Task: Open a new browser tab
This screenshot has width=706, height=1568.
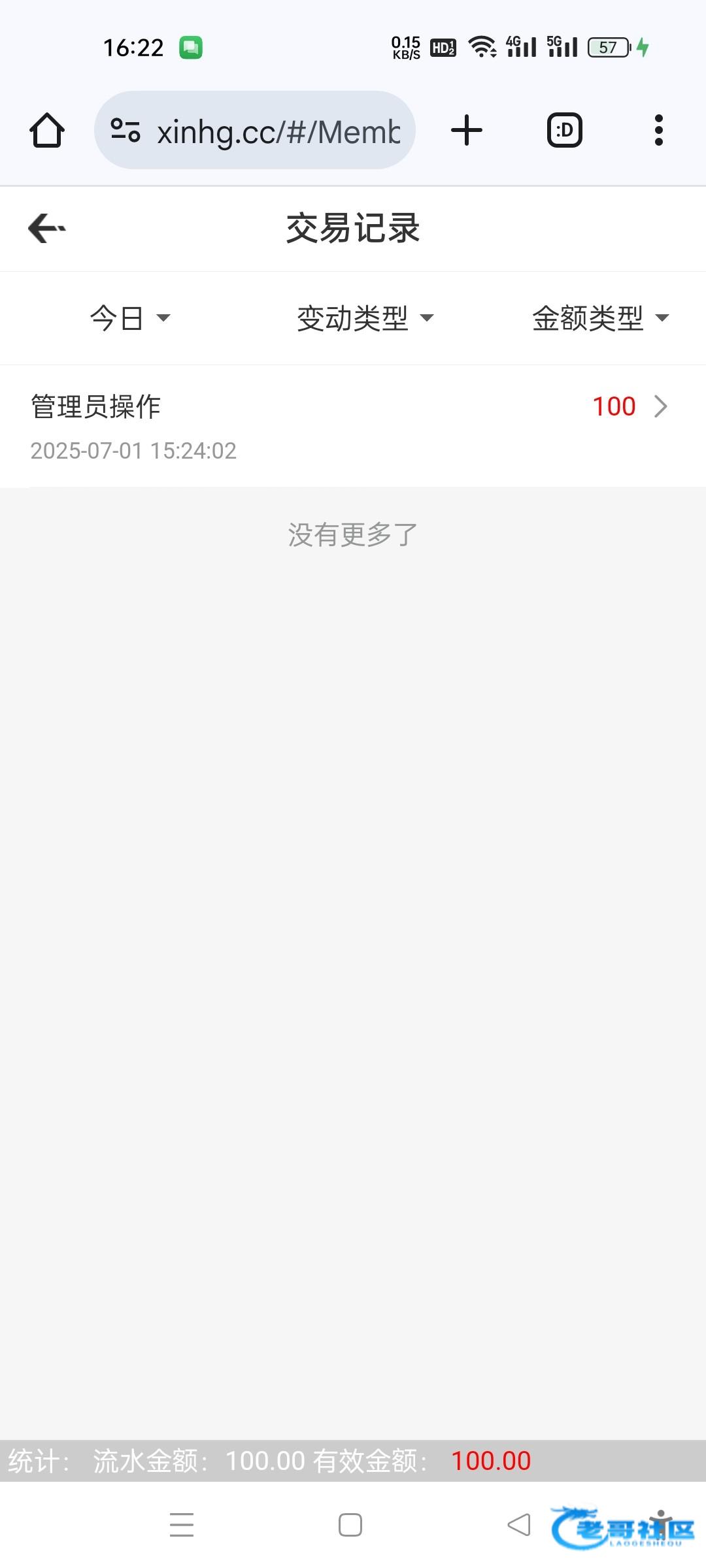Action: coord(467,131)
